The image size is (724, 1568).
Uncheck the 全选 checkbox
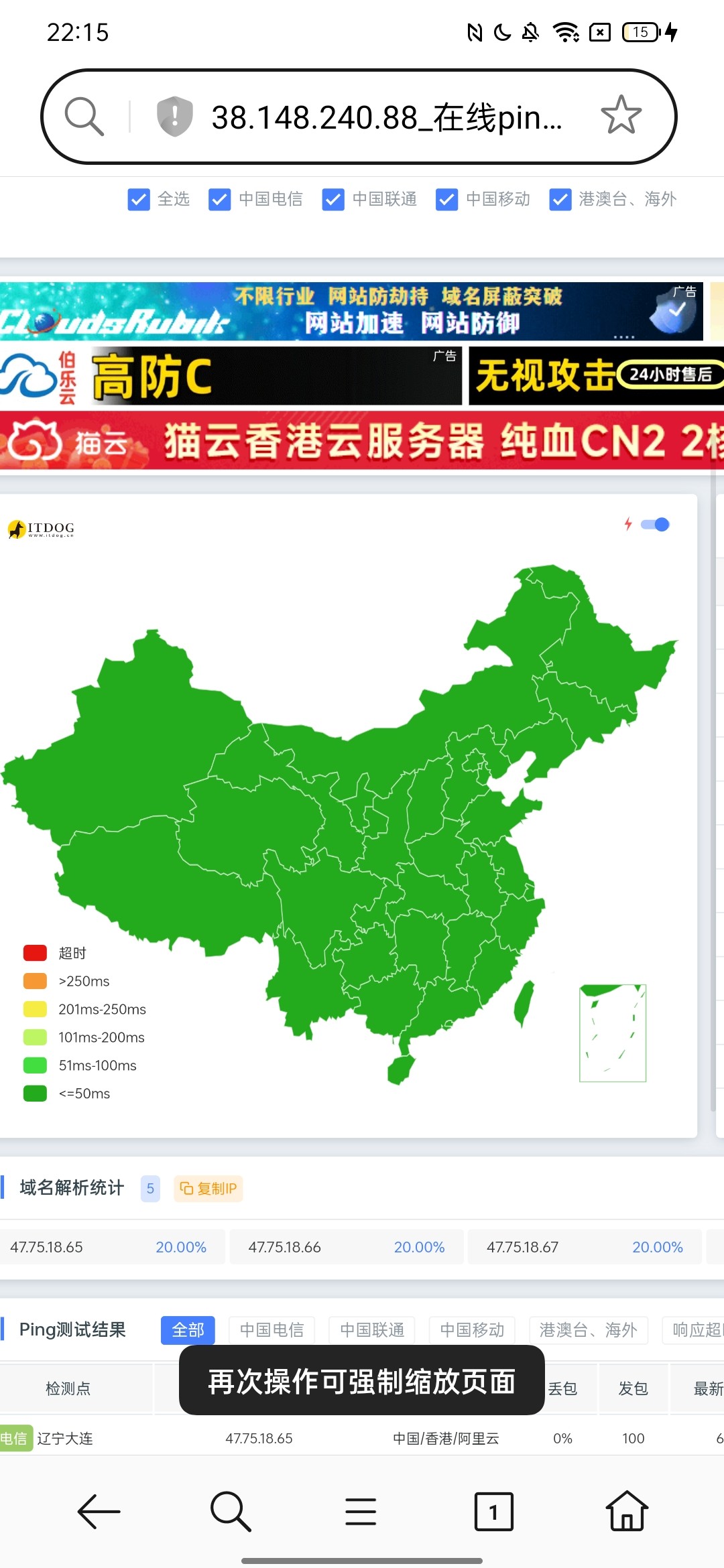139,200
